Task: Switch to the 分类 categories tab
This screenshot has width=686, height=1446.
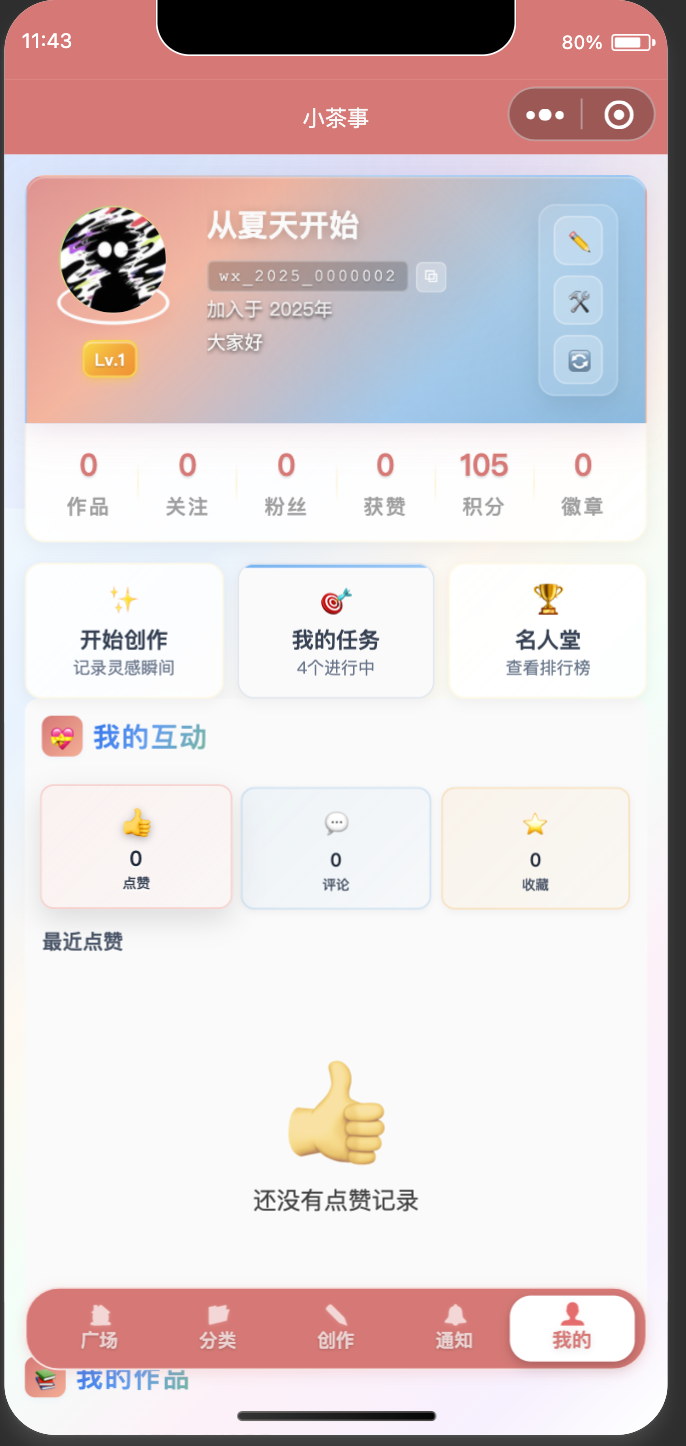Action: click(217, 1328)
